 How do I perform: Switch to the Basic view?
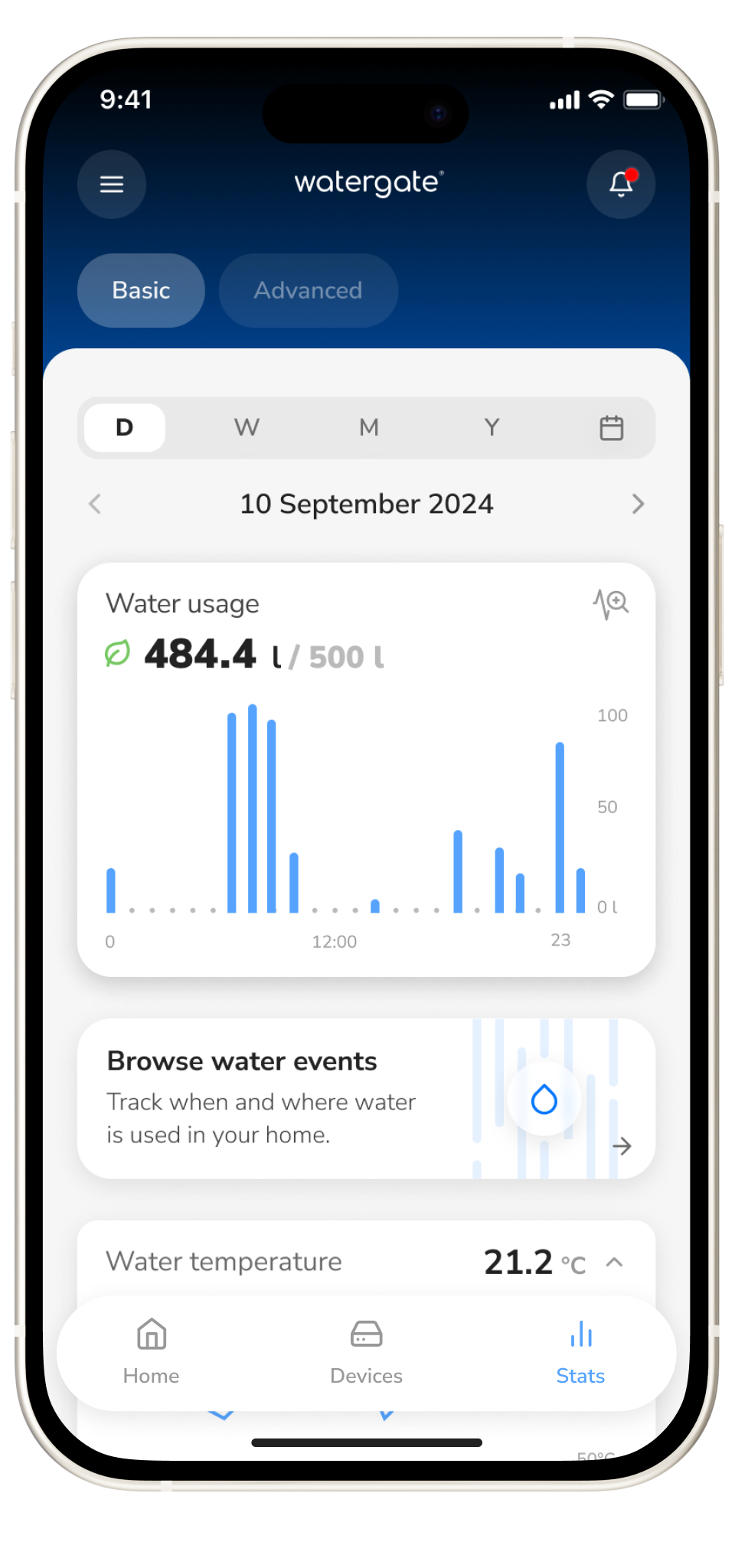(x=141, y=290)
